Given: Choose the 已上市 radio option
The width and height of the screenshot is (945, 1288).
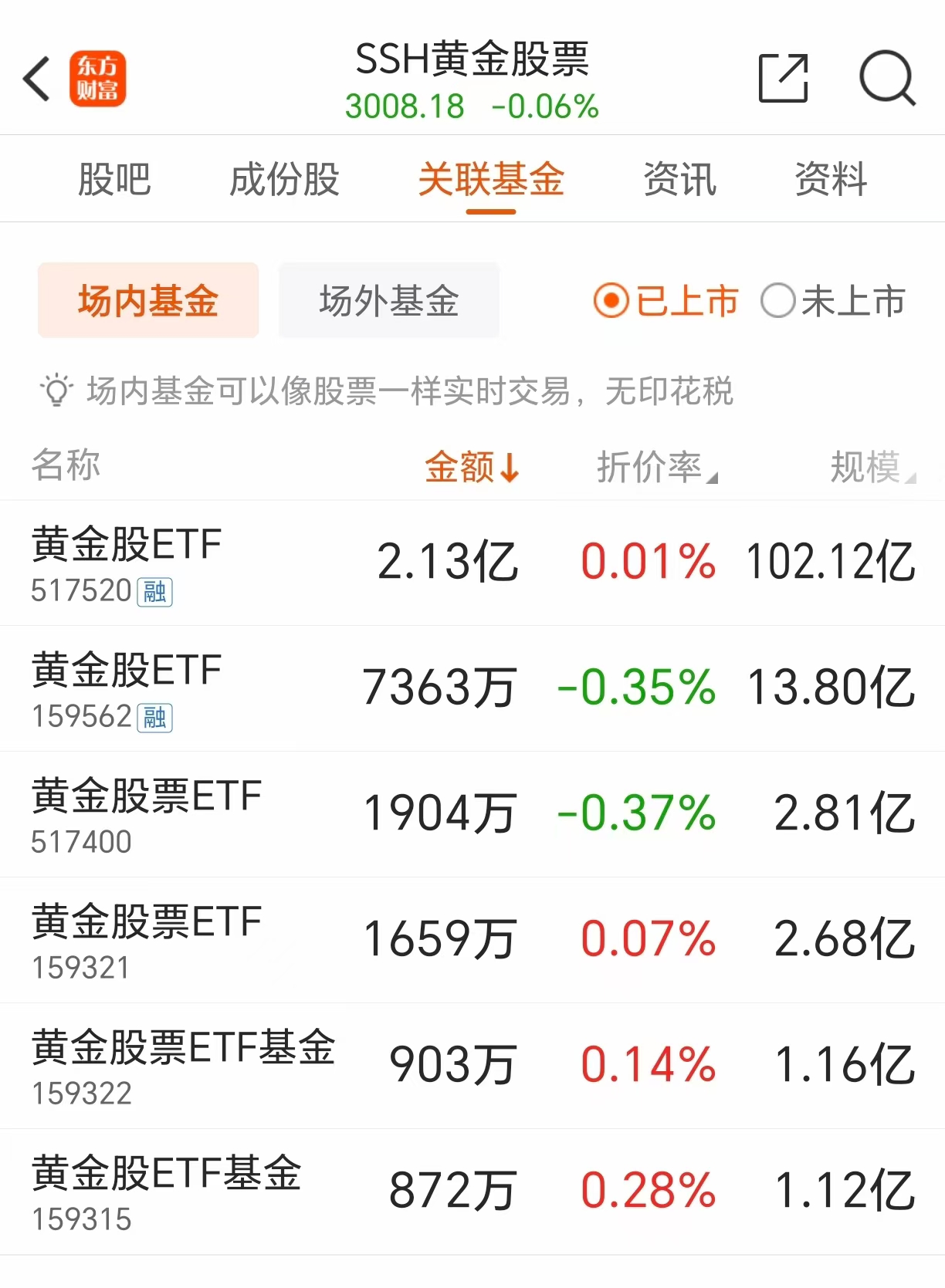Looking at the screenshot, I should pyautogui.click(x=666, y=301).
